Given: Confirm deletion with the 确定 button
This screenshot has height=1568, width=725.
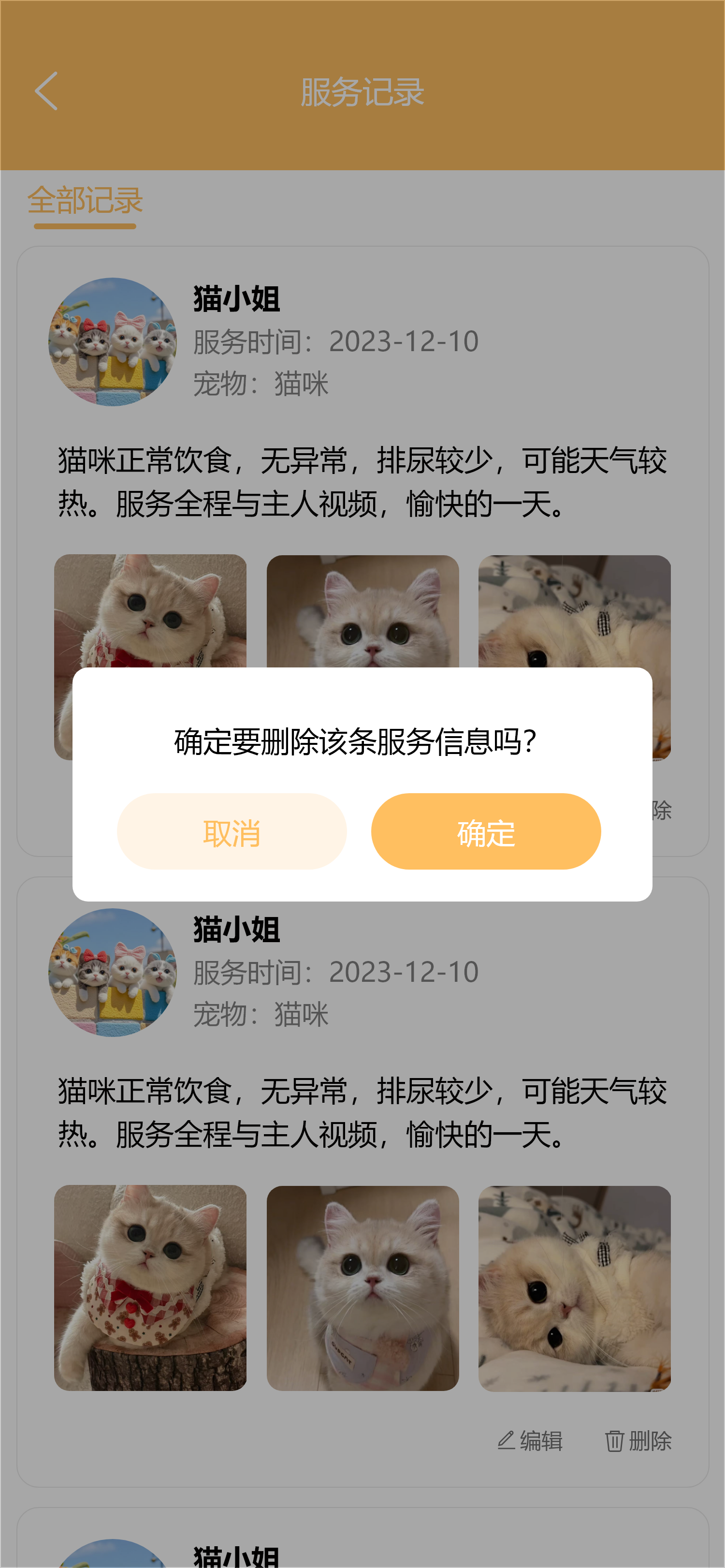Looking at the screenshot, I should tap(486, 831).
